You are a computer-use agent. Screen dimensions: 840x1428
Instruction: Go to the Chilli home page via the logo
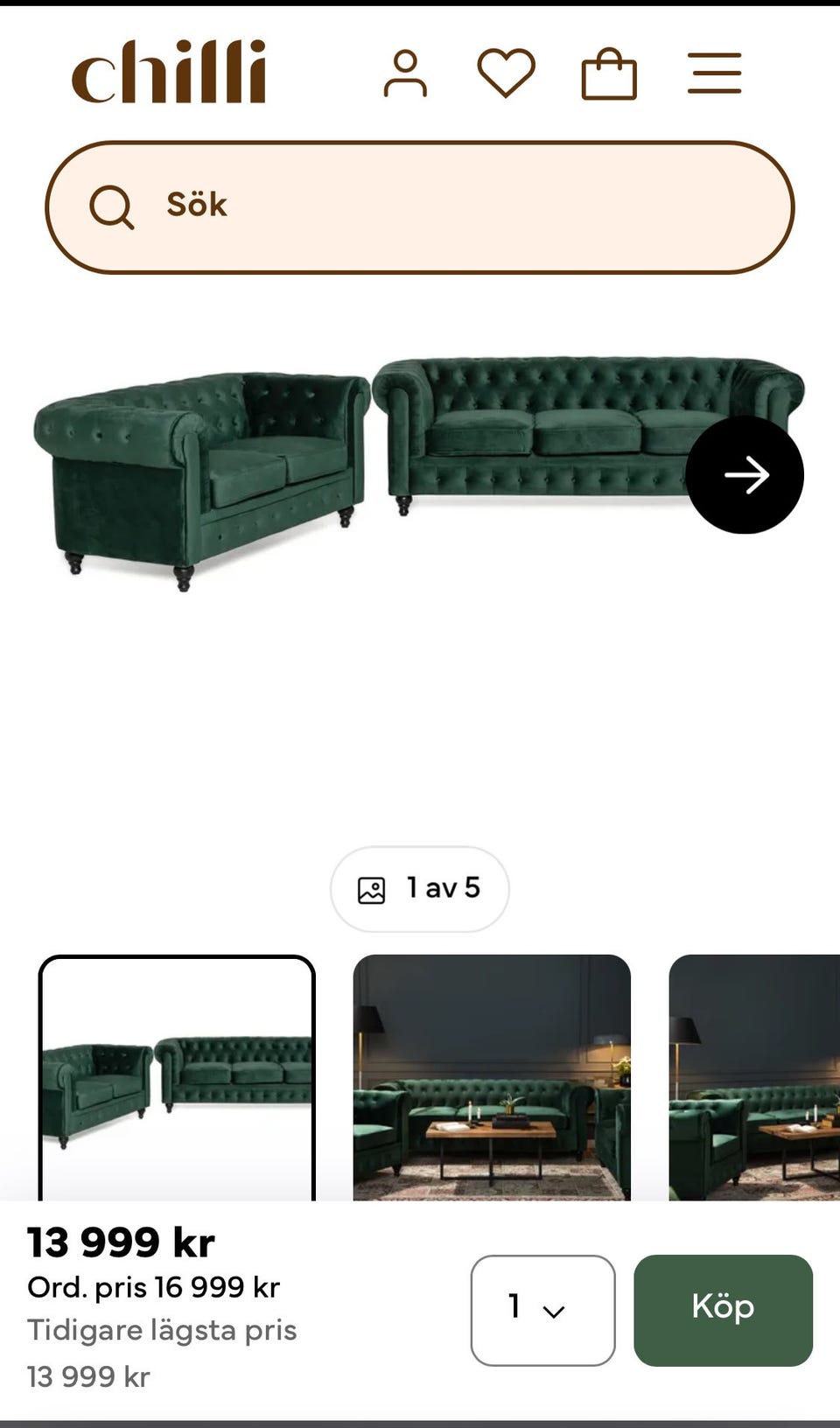click(169, 72)
